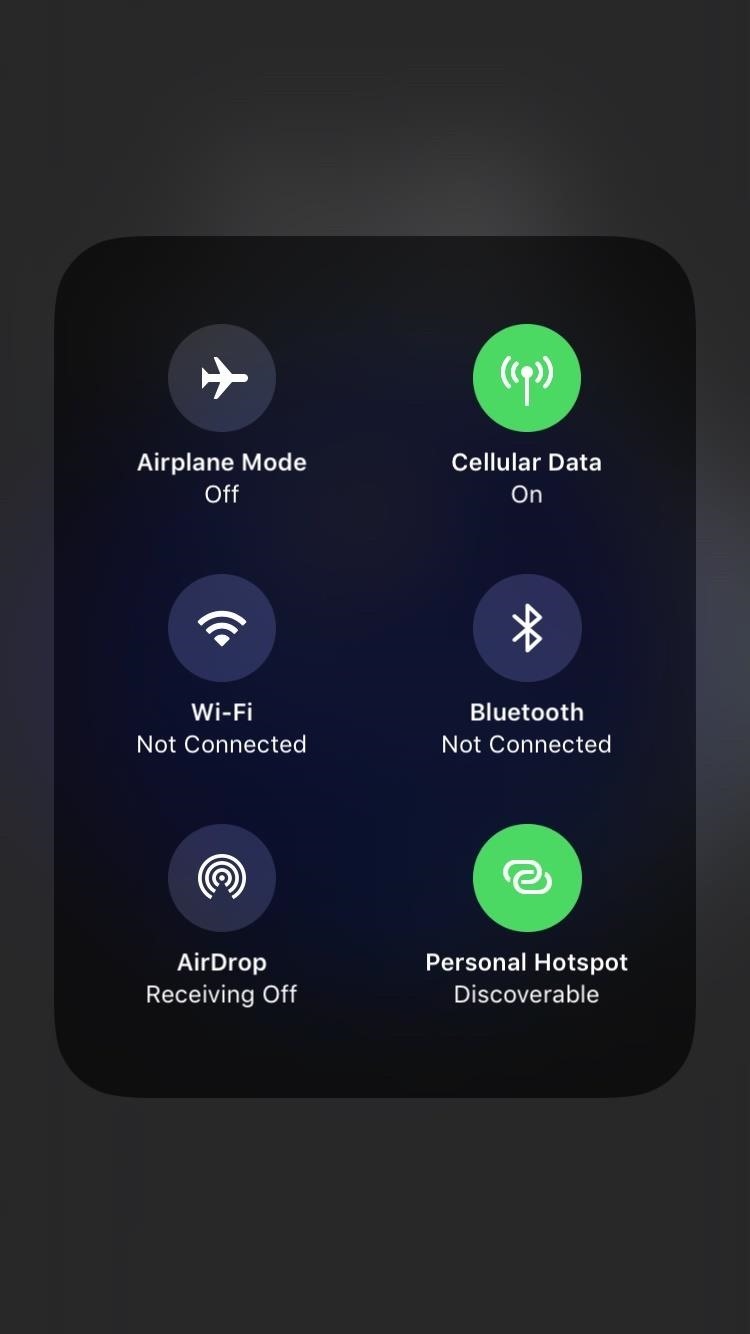Turn off Personal Hotspot discoverability
The image size is (750, 1334).
click(x=527, y=877)
